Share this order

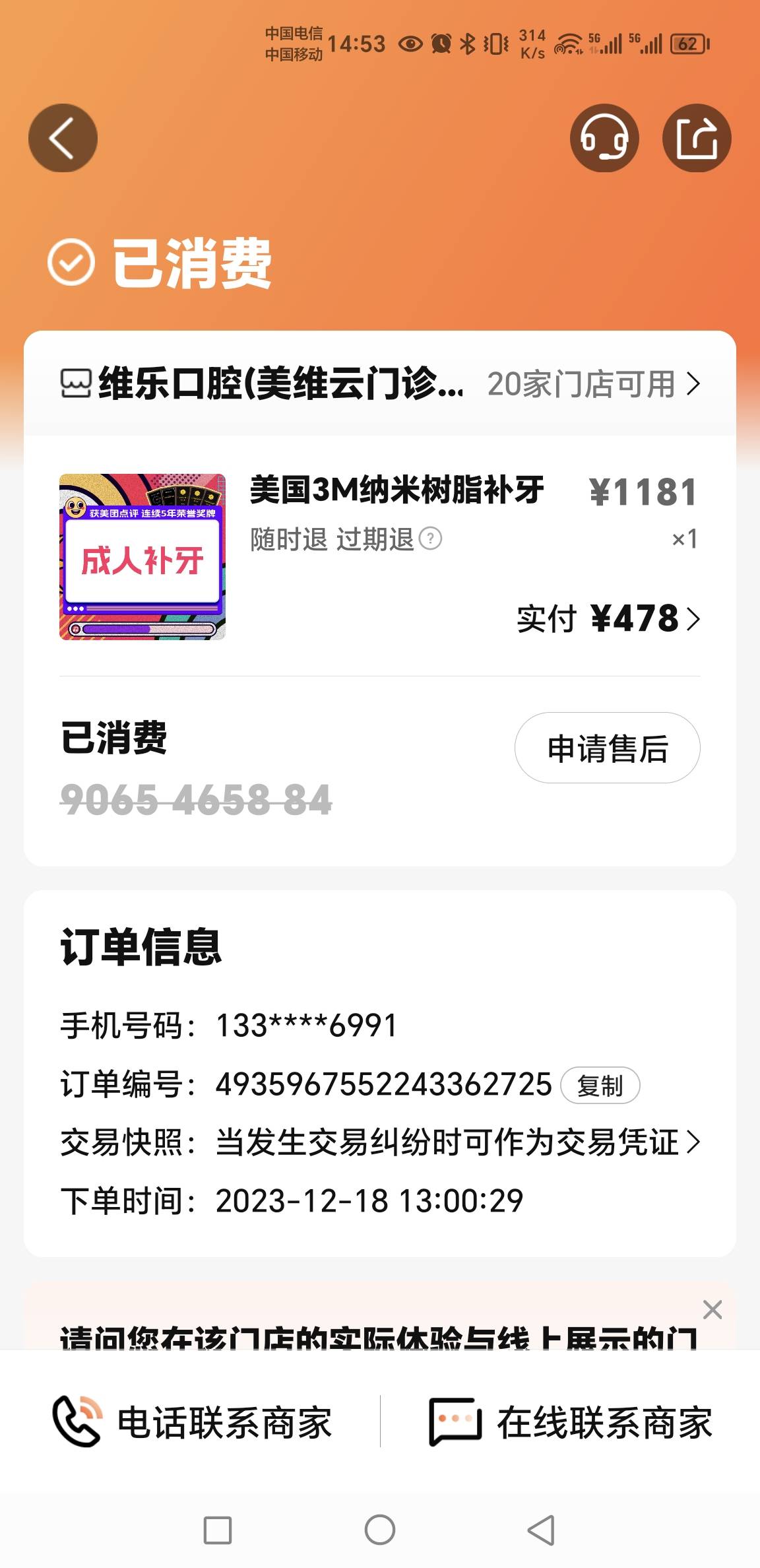click(x=697, y=138)
